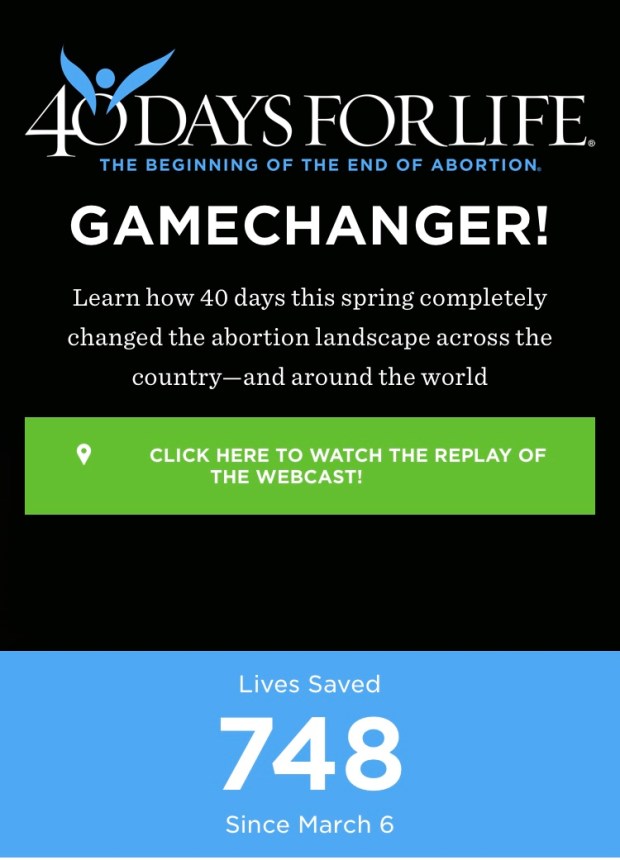The height and width of the screenshot is (860, 620).
Task: Tap the green watch webcast replay button
Action: point(310,466)
